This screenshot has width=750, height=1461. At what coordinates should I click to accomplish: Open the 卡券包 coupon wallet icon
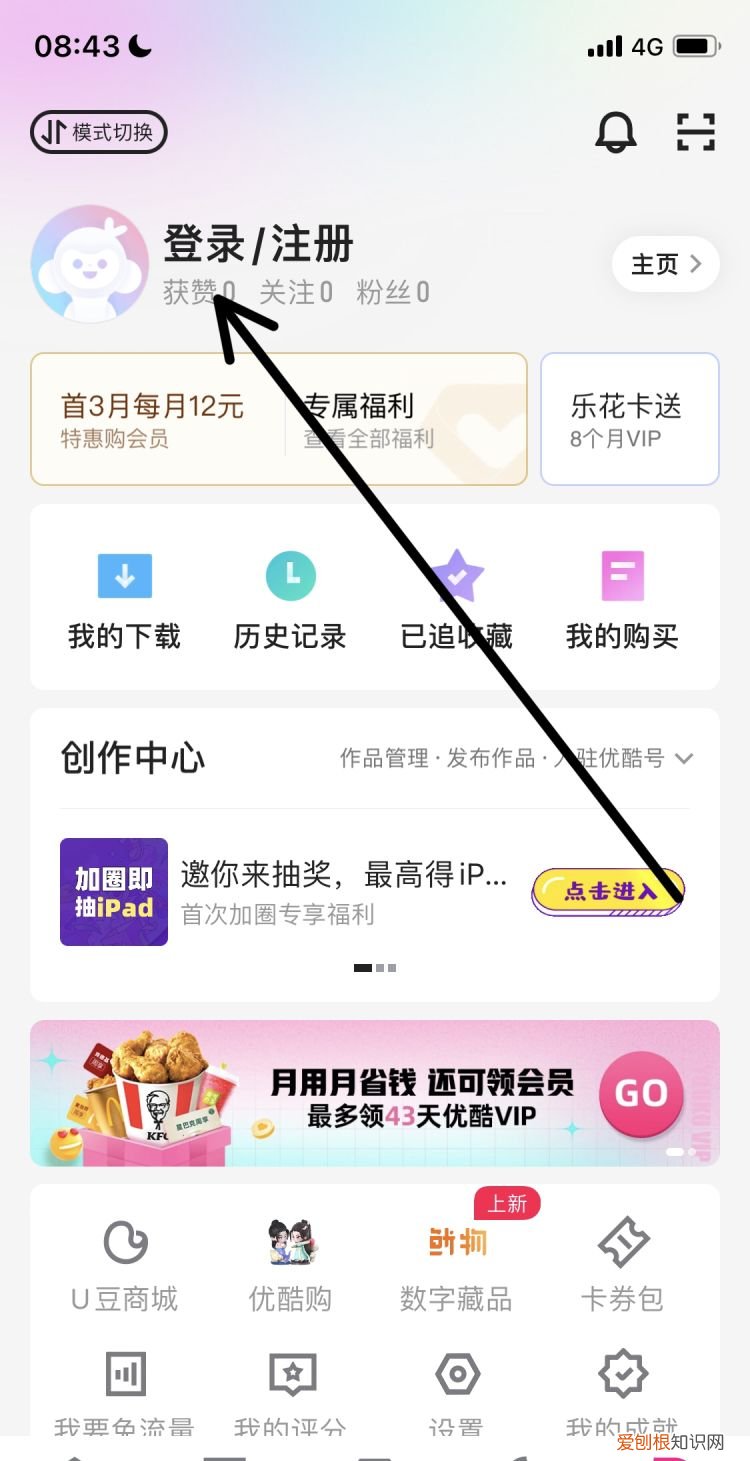pos(622,1243)
